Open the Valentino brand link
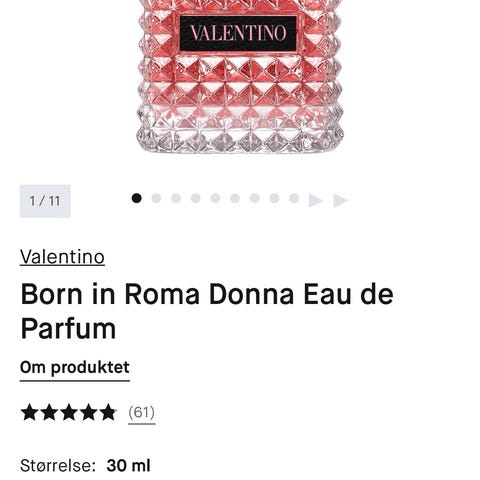The width and height of the screenshot is (480, 480). [x=62, y=257]
